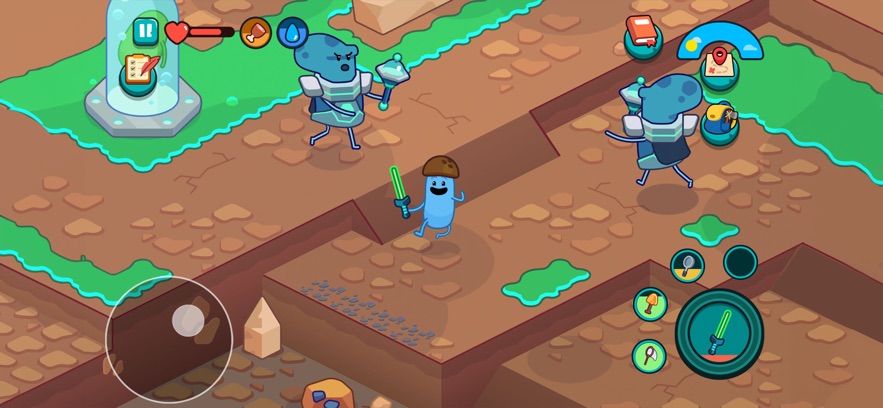The width and height of the screenshot is (883, 408).
Task: Open the quest checklist clipboard
Action: point(138,72)
